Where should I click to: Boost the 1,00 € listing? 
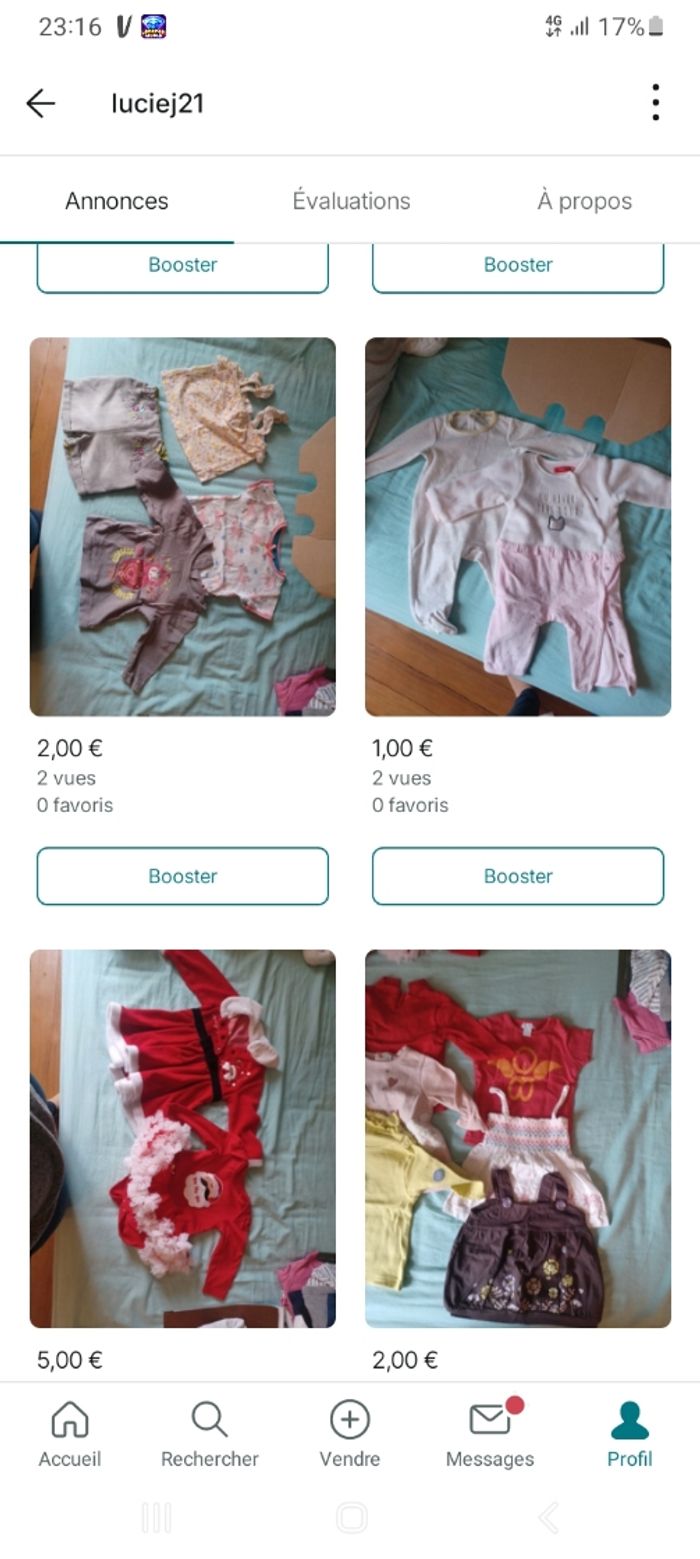coord(518,876)
